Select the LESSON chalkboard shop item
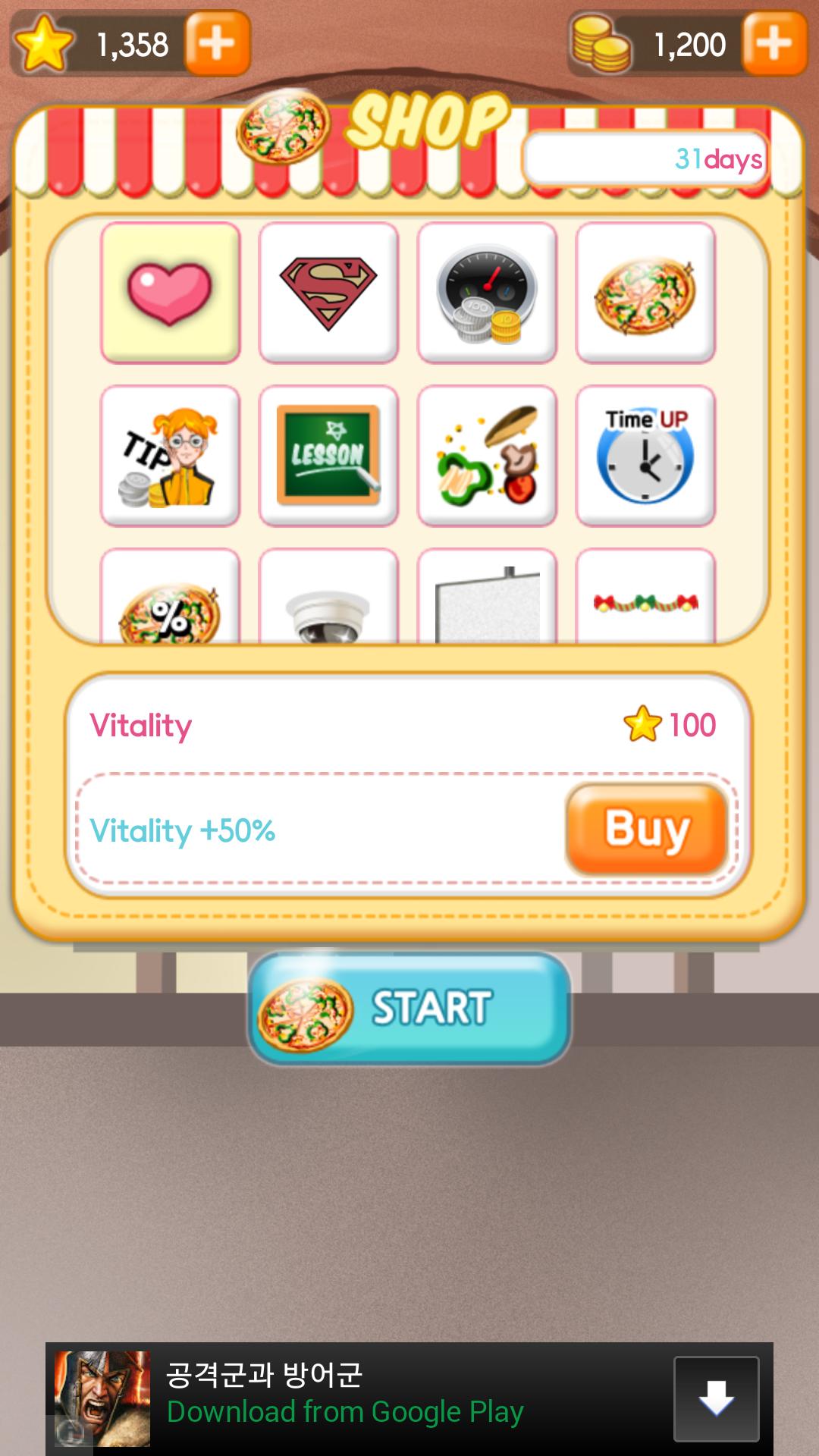819x1456 pixels. point(328,455)
